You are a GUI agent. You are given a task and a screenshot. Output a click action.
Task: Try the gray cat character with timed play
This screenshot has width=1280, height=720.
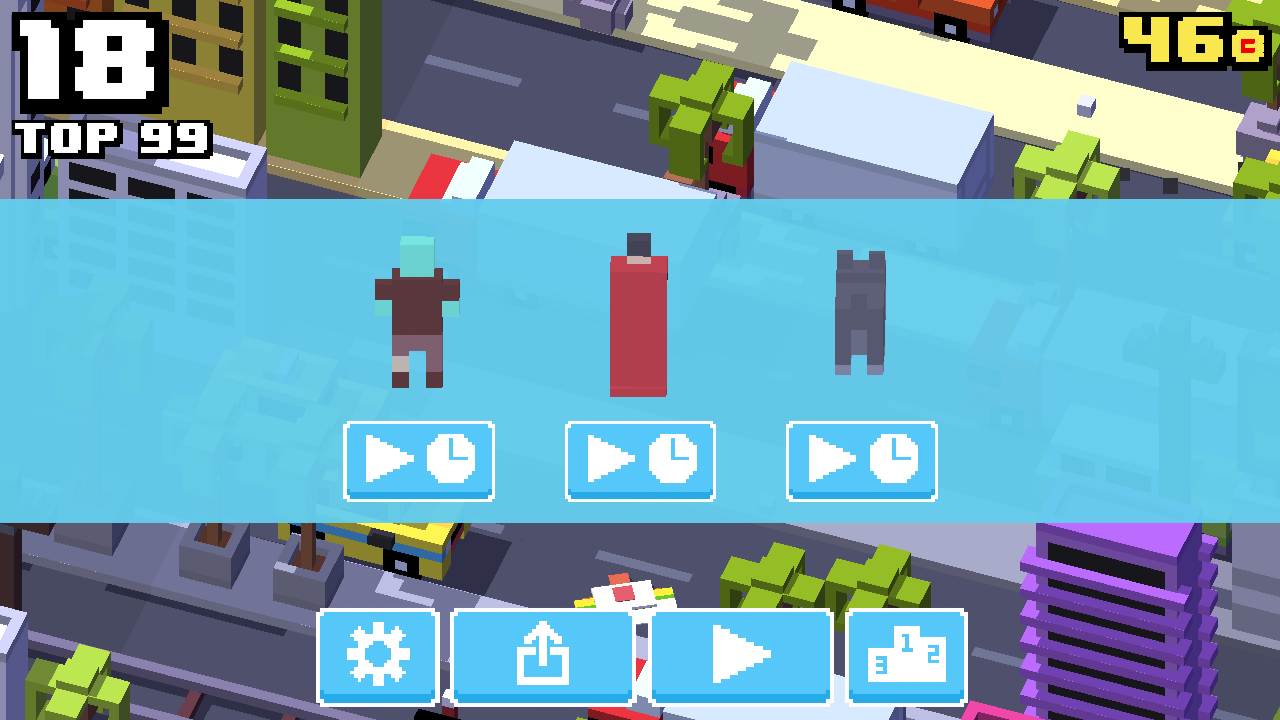point(861,460)
